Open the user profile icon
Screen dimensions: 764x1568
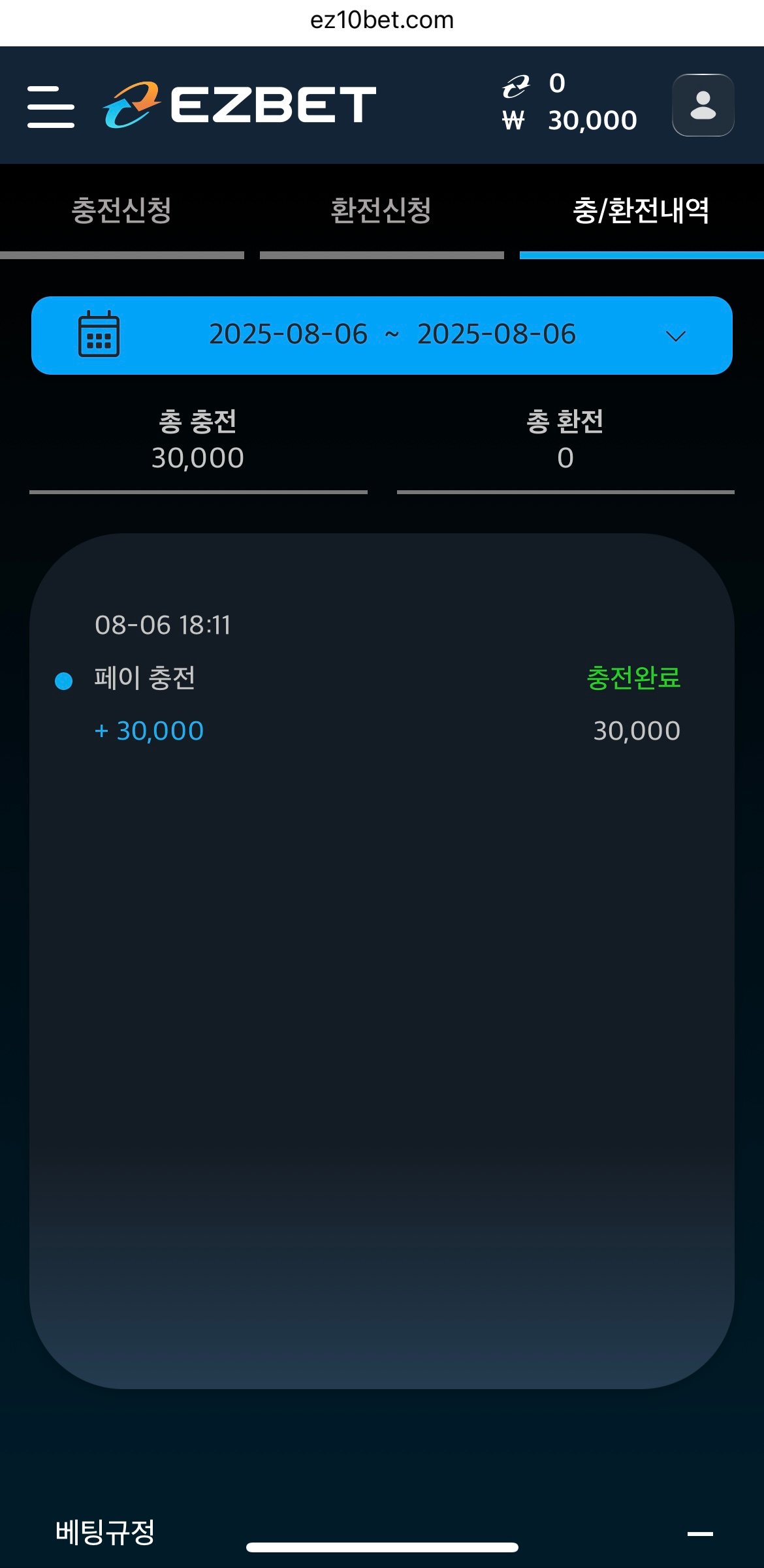(x=703, y=105)
